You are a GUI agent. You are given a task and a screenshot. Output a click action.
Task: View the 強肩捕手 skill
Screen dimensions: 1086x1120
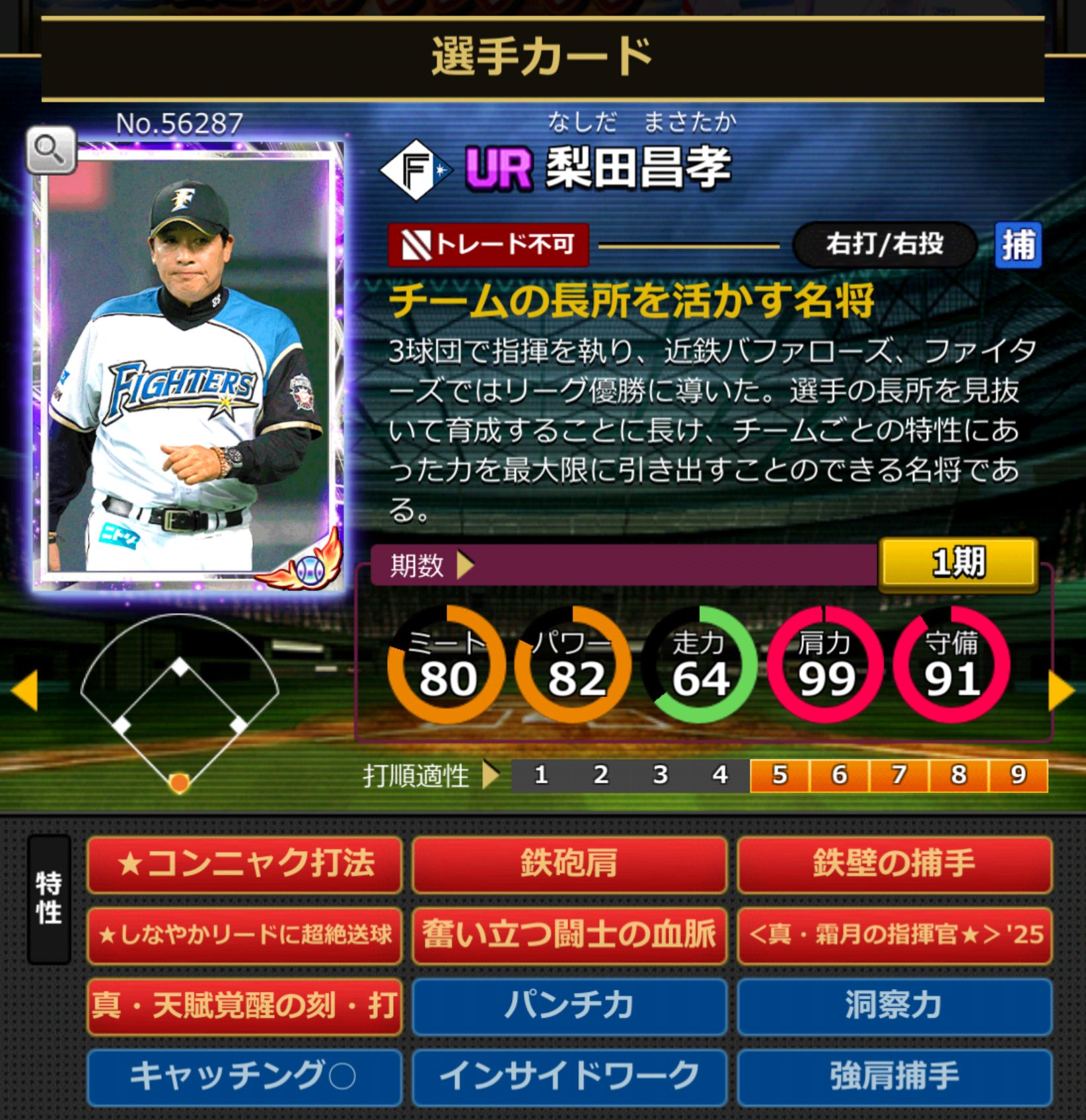(894, 1076)
